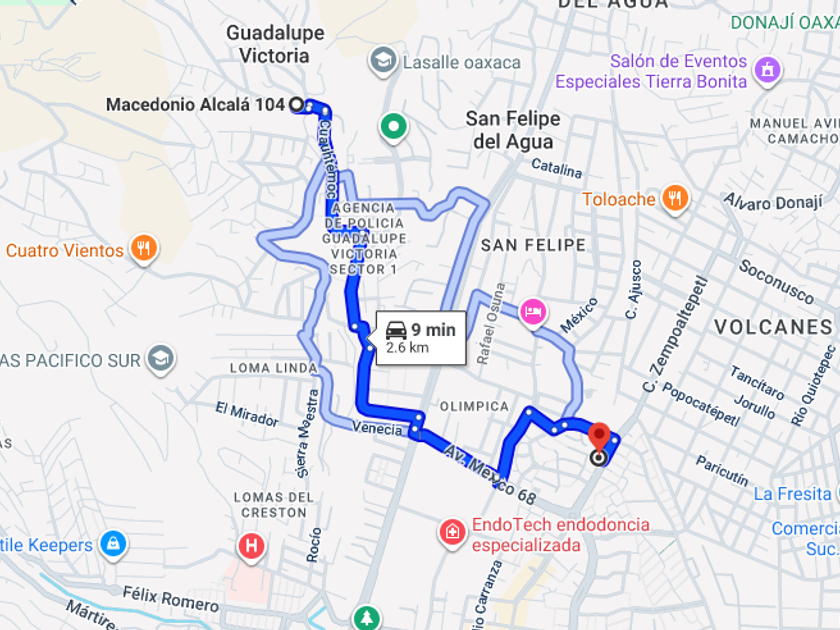Select the Salón de Eventos Especiales Tierra Bonita pin

tap(767, 70)
